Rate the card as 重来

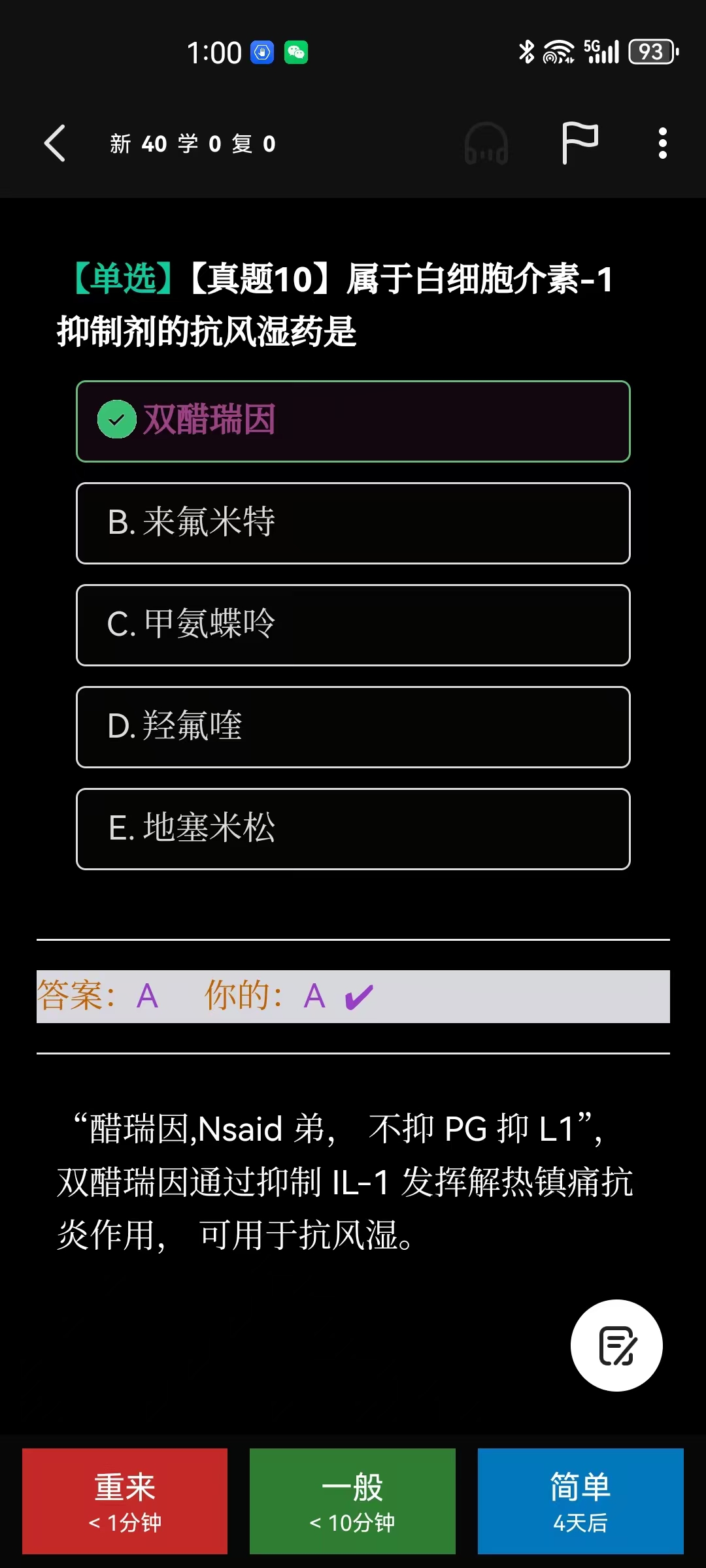(x=125, y=1501)
